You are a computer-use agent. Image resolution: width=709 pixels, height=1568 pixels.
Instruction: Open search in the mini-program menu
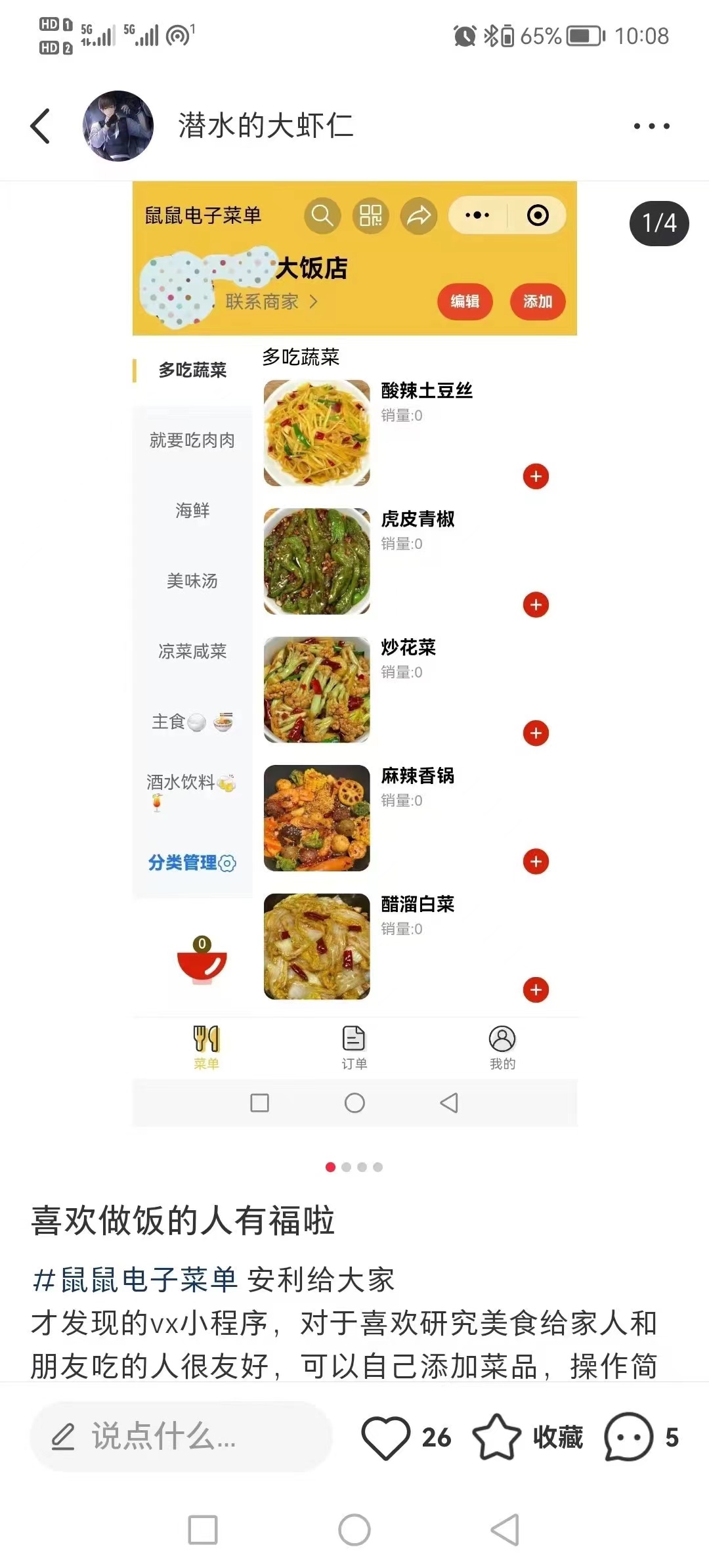click(322, 215)
